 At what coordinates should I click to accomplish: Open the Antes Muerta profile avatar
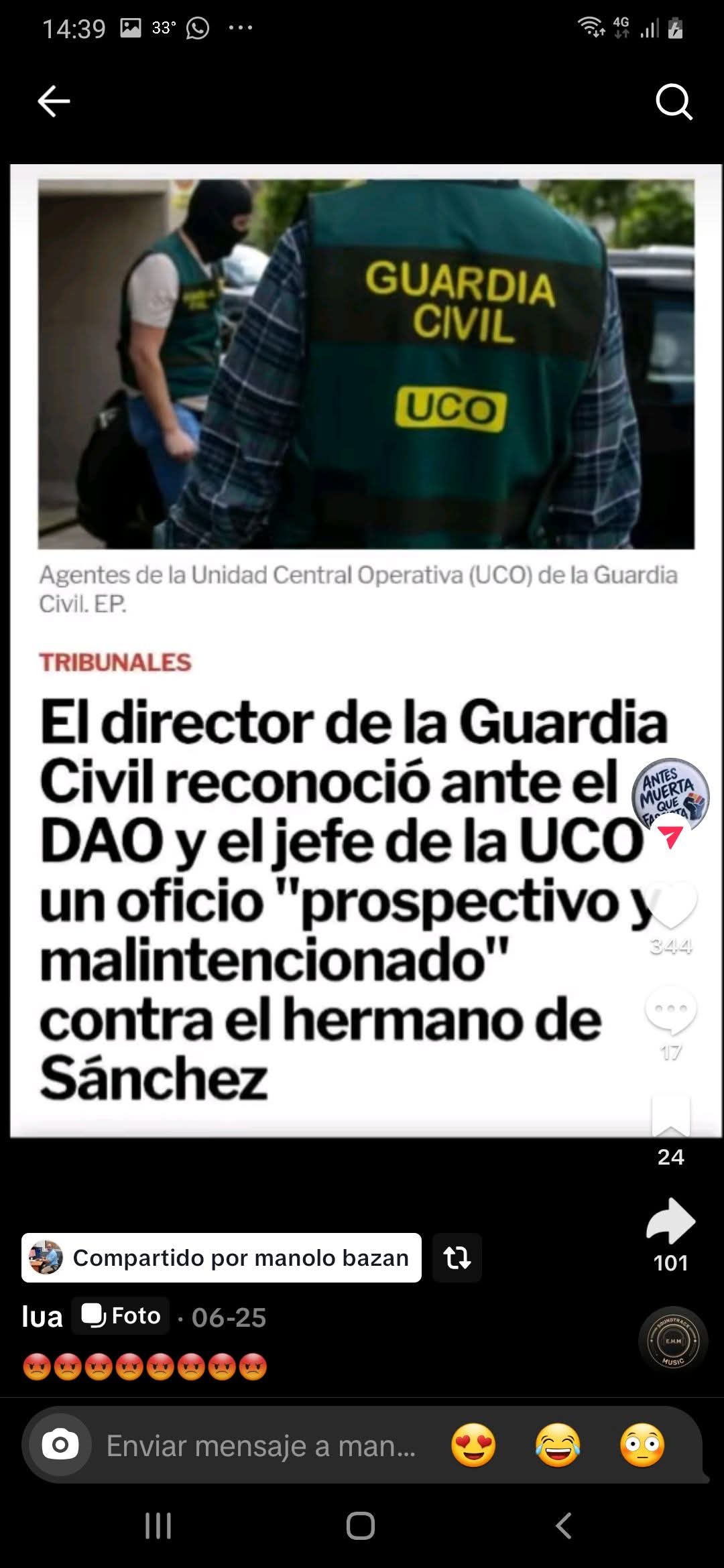[x=670, y=795]
